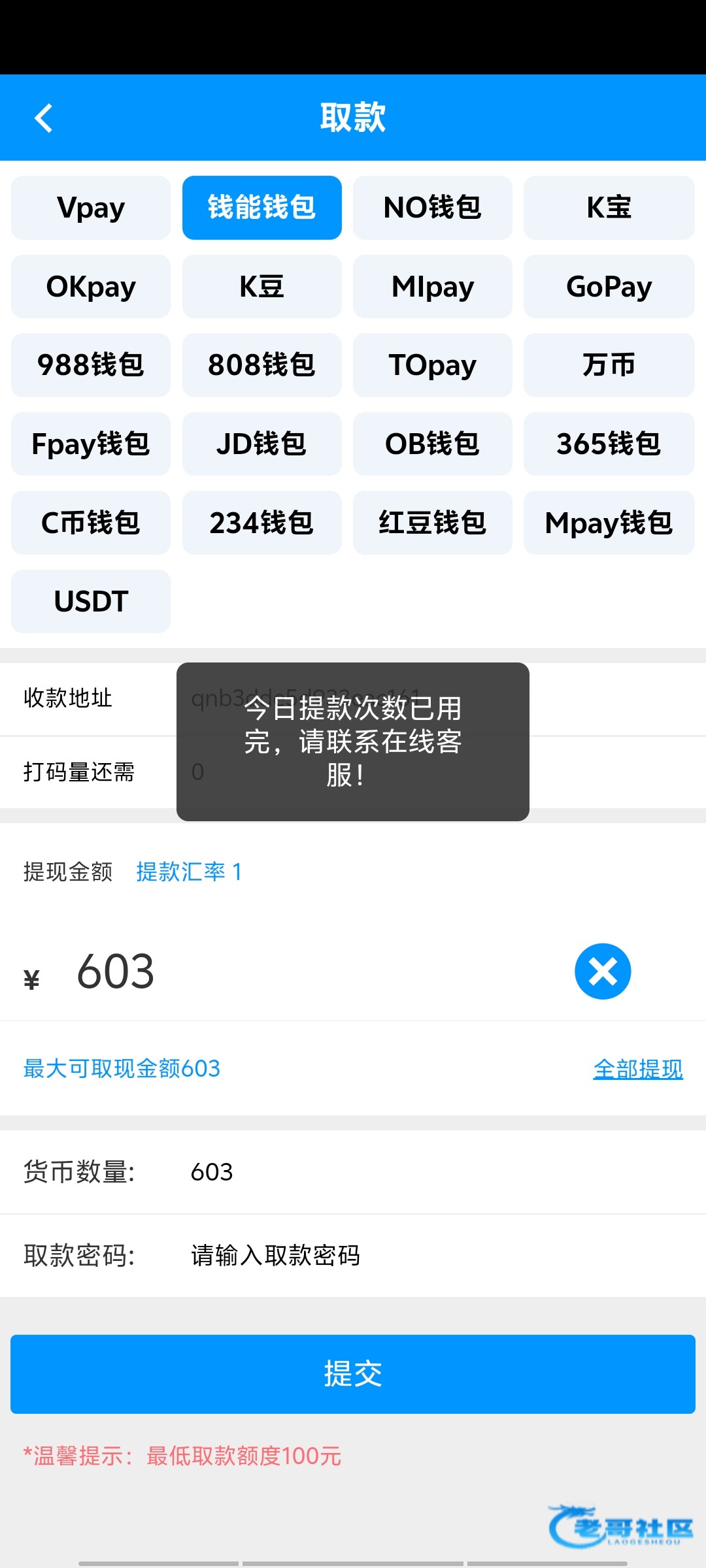Viewport: 706px width, 1568px height.
Task: Pick OKpay for withdrawal
Action: pyautogui.click(x=91, y=287)
